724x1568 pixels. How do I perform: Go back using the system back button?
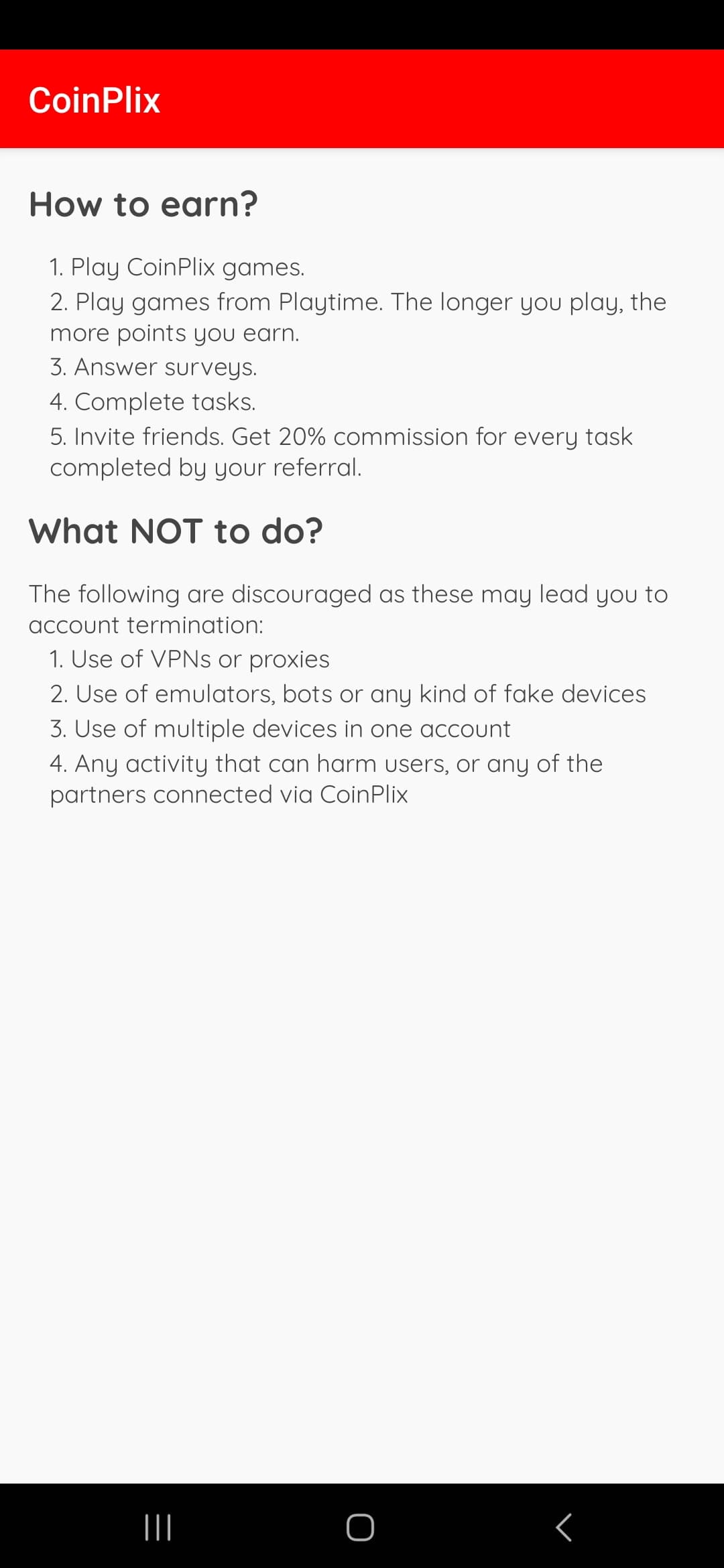click(x=564, y=1527)
